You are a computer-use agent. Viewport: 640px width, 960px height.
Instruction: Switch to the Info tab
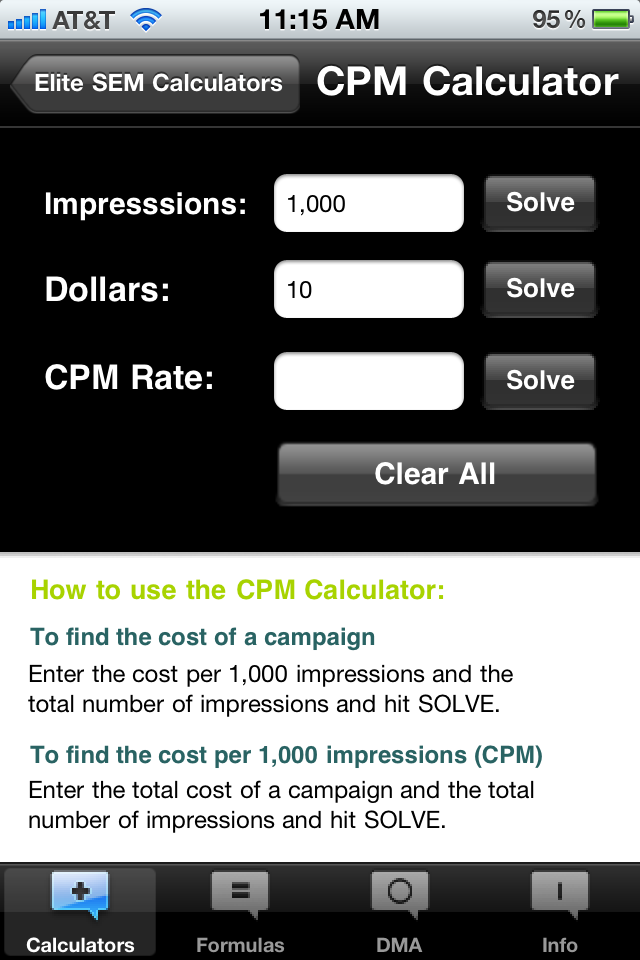tap(559, 912)
